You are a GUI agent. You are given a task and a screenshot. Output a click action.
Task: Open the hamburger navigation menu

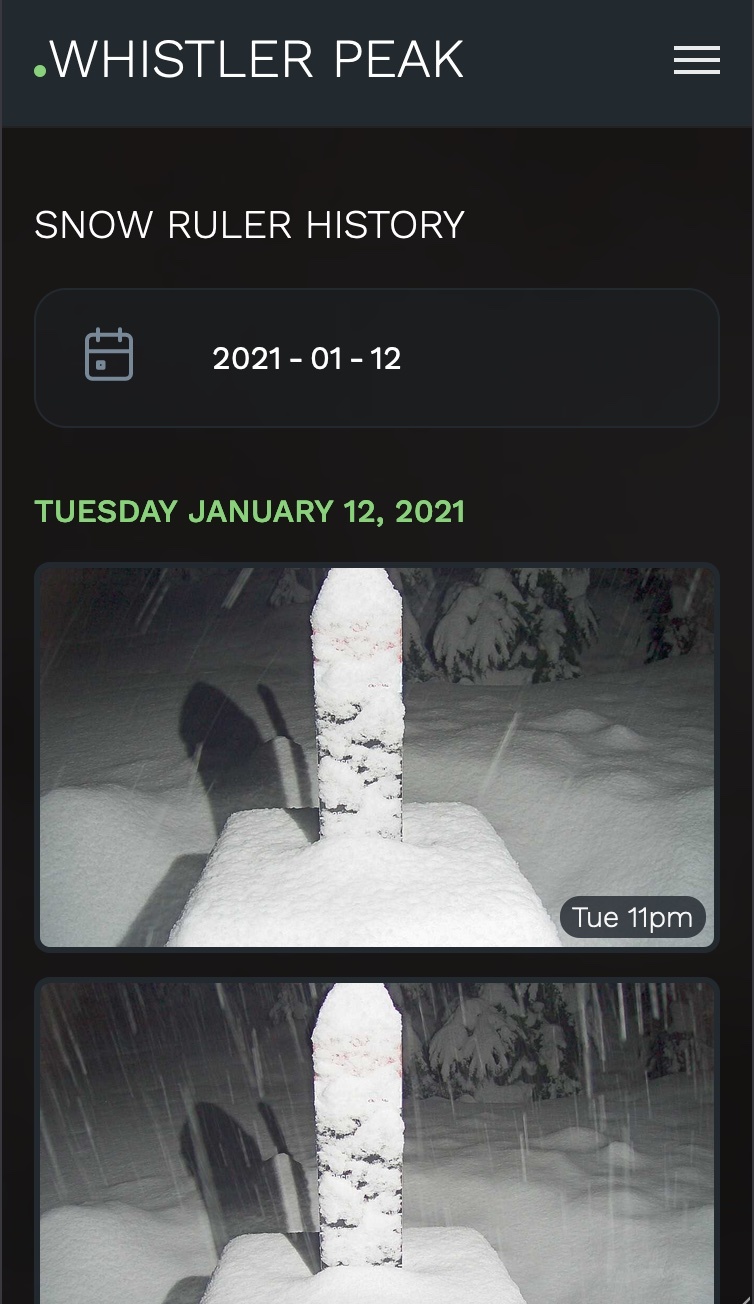click(x=697, y=60)
